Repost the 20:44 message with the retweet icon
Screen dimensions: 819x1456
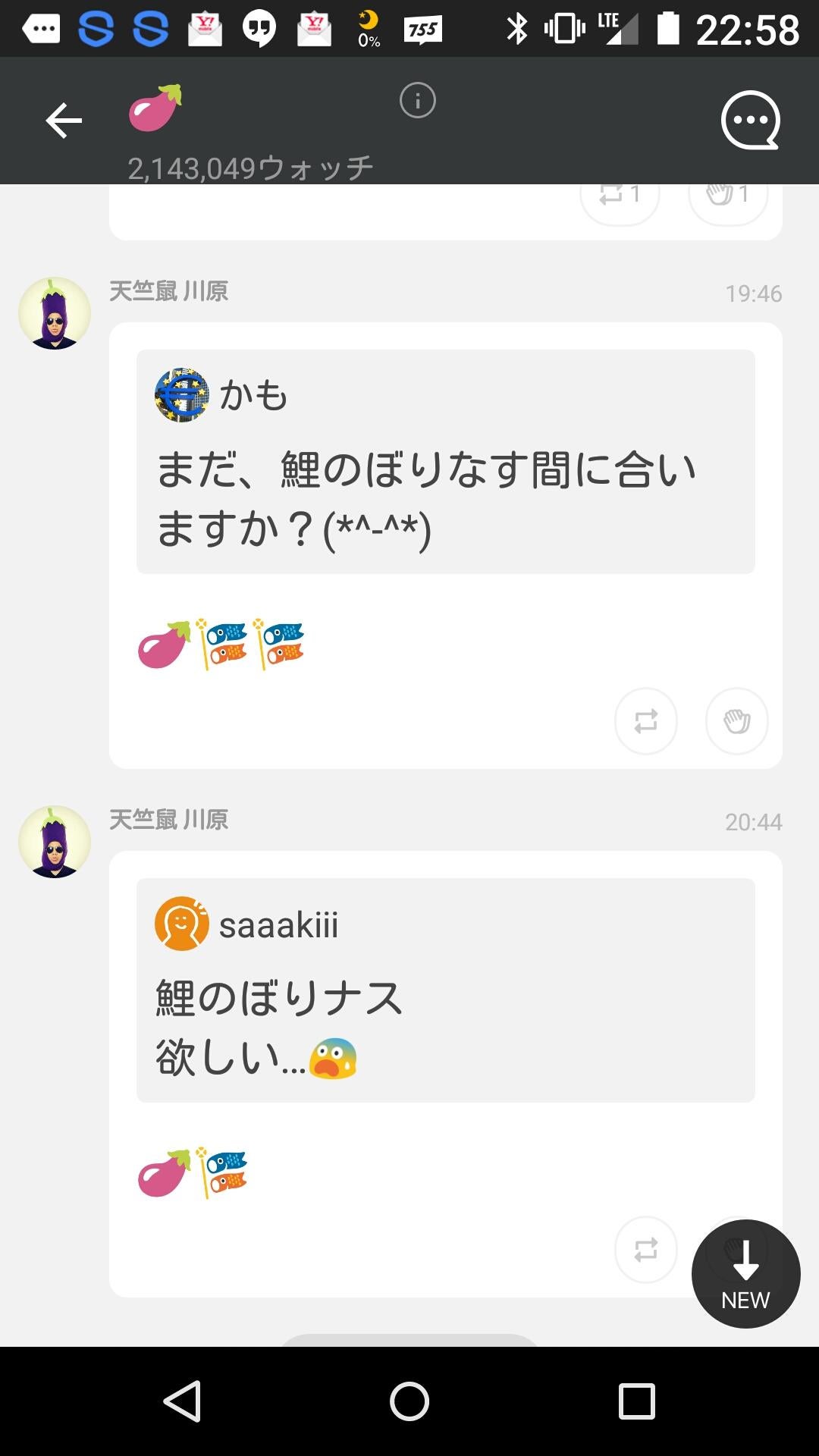pyautogui.click(x=645, y=1251)
